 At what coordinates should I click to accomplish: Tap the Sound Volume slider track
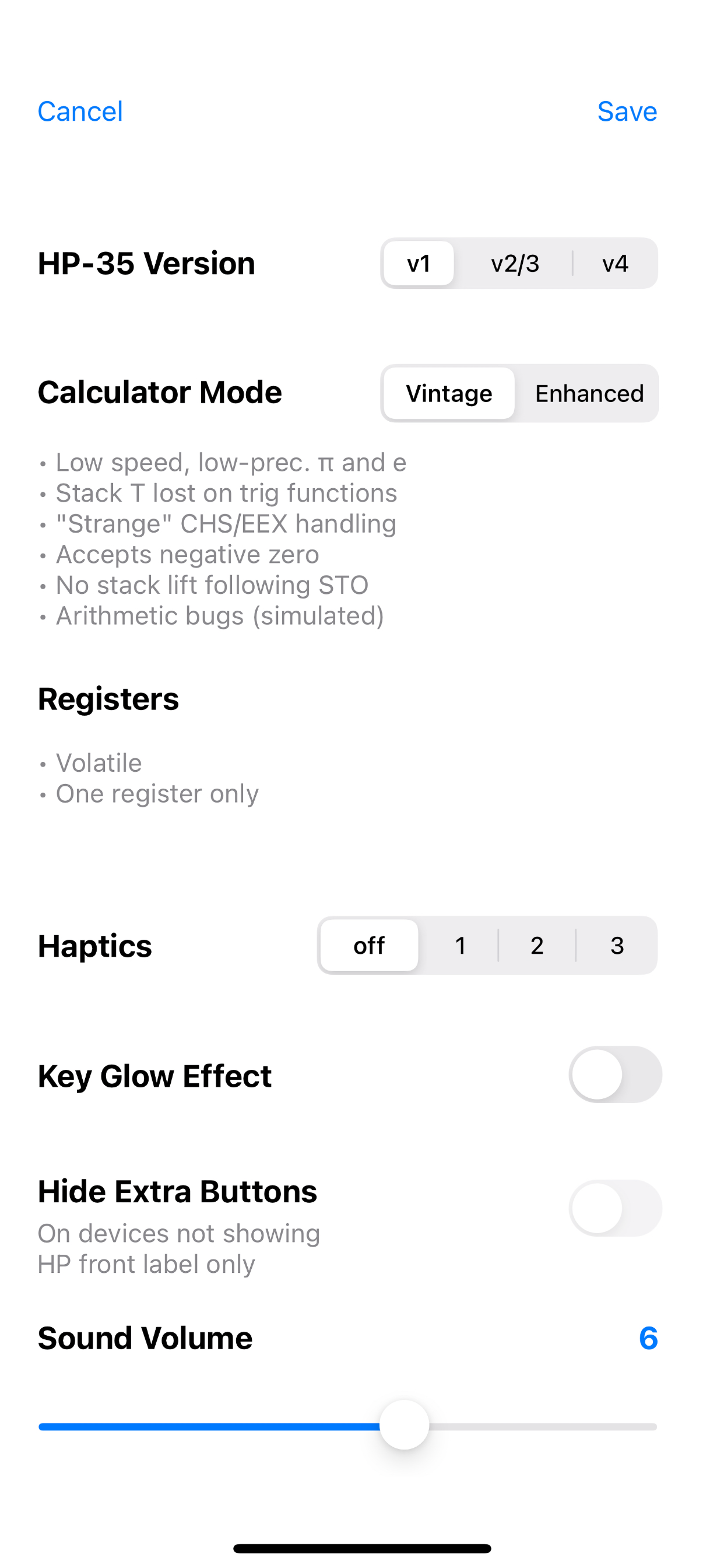(x=347, y=1426)
